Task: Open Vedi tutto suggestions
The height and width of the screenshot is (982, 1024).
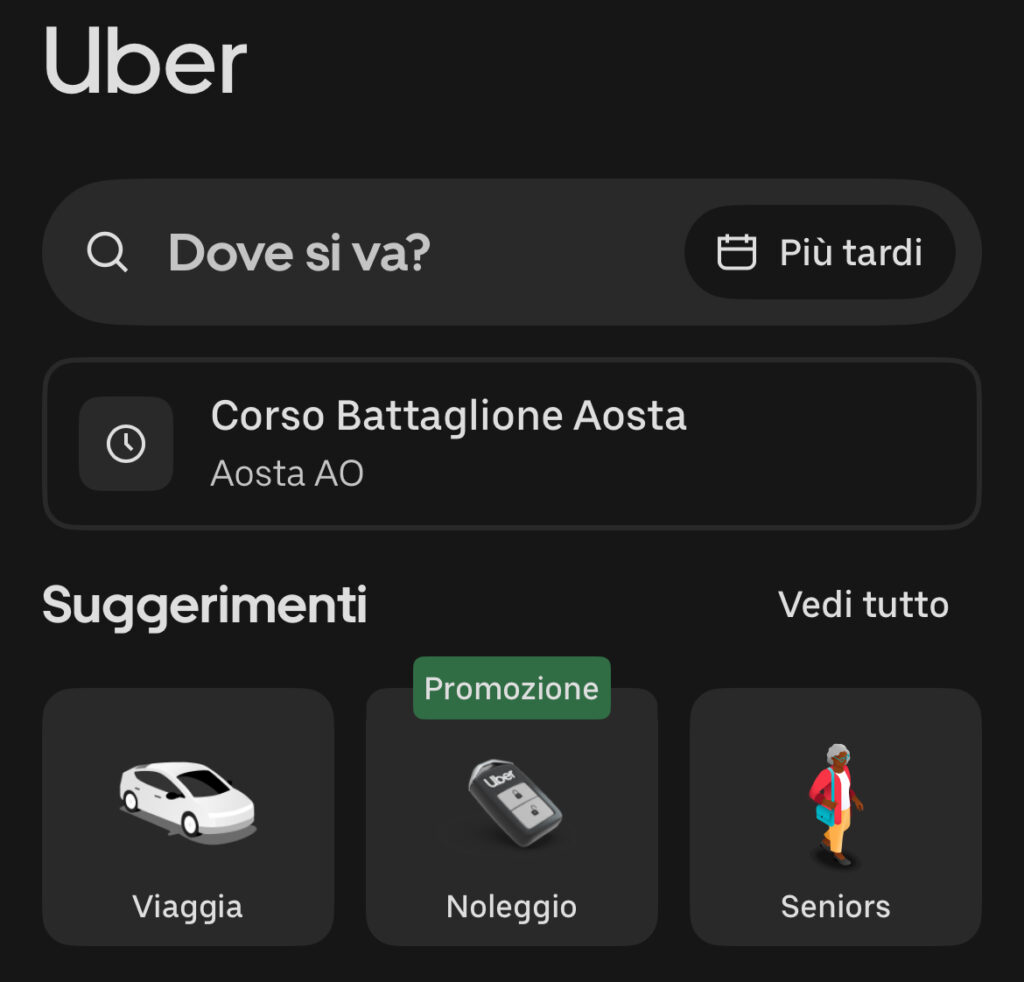Action: click(862, 605)
